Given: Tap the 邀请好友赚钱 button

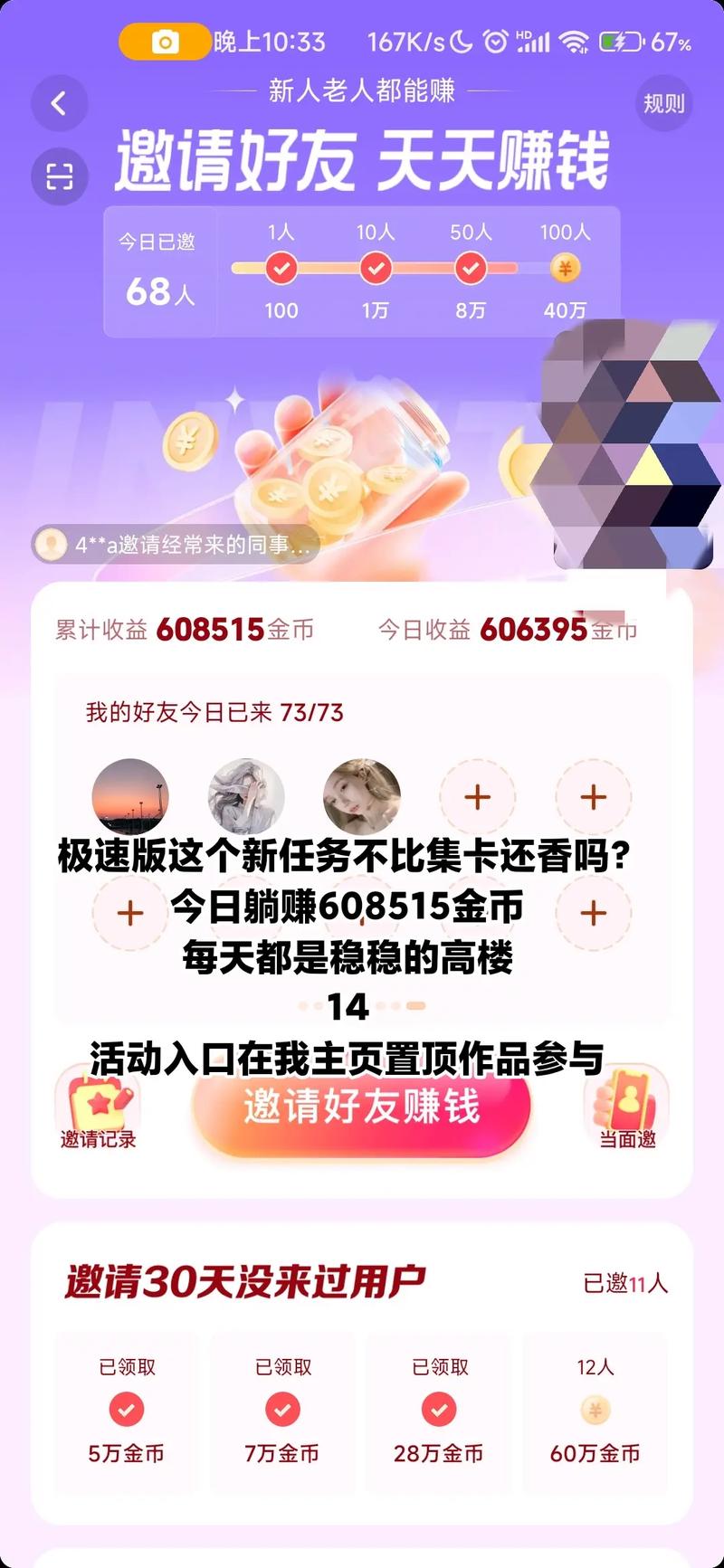Looking at the screenshot, I should [x=361, y=1107].
